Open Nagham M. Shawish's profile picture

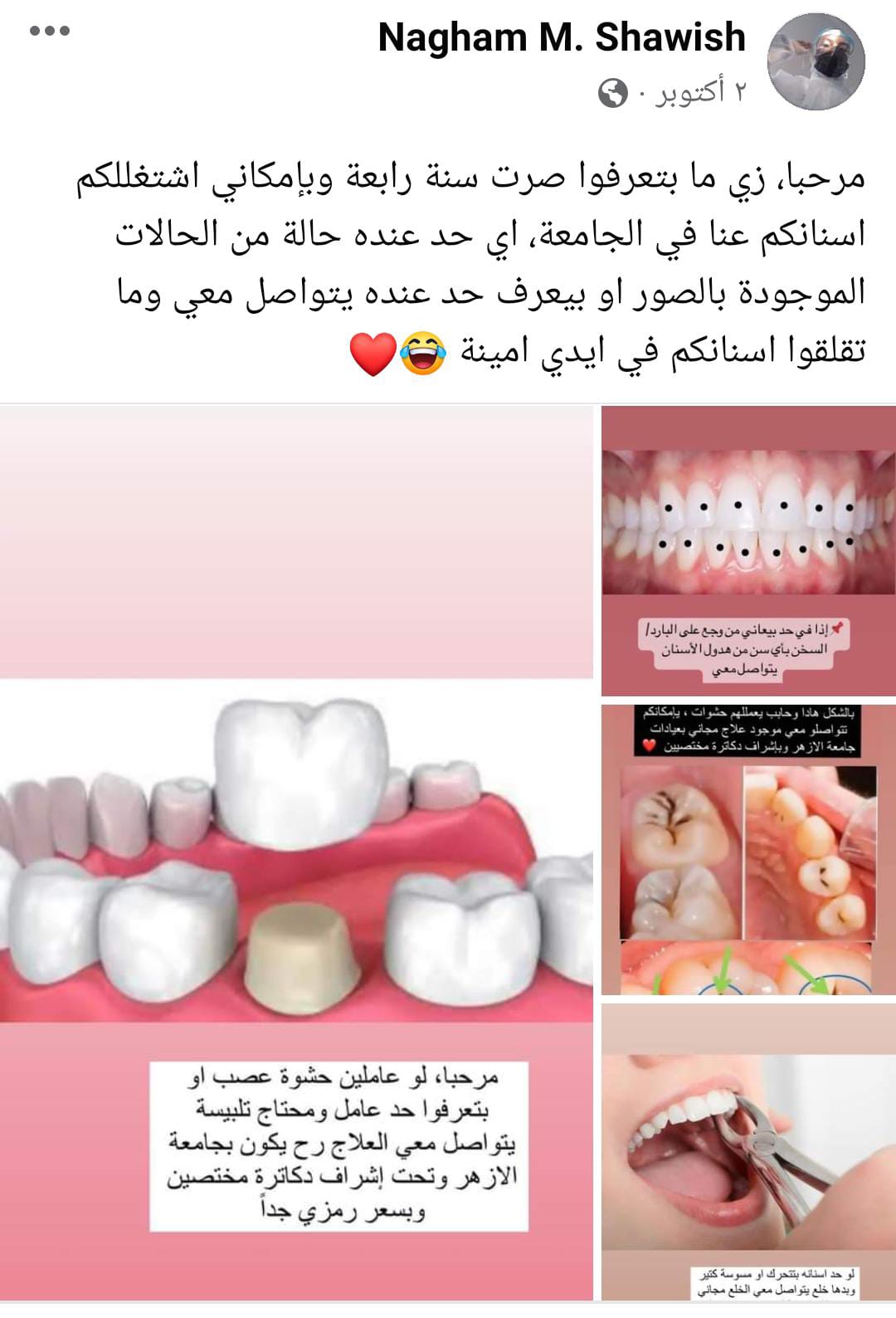tap(816, 61)
